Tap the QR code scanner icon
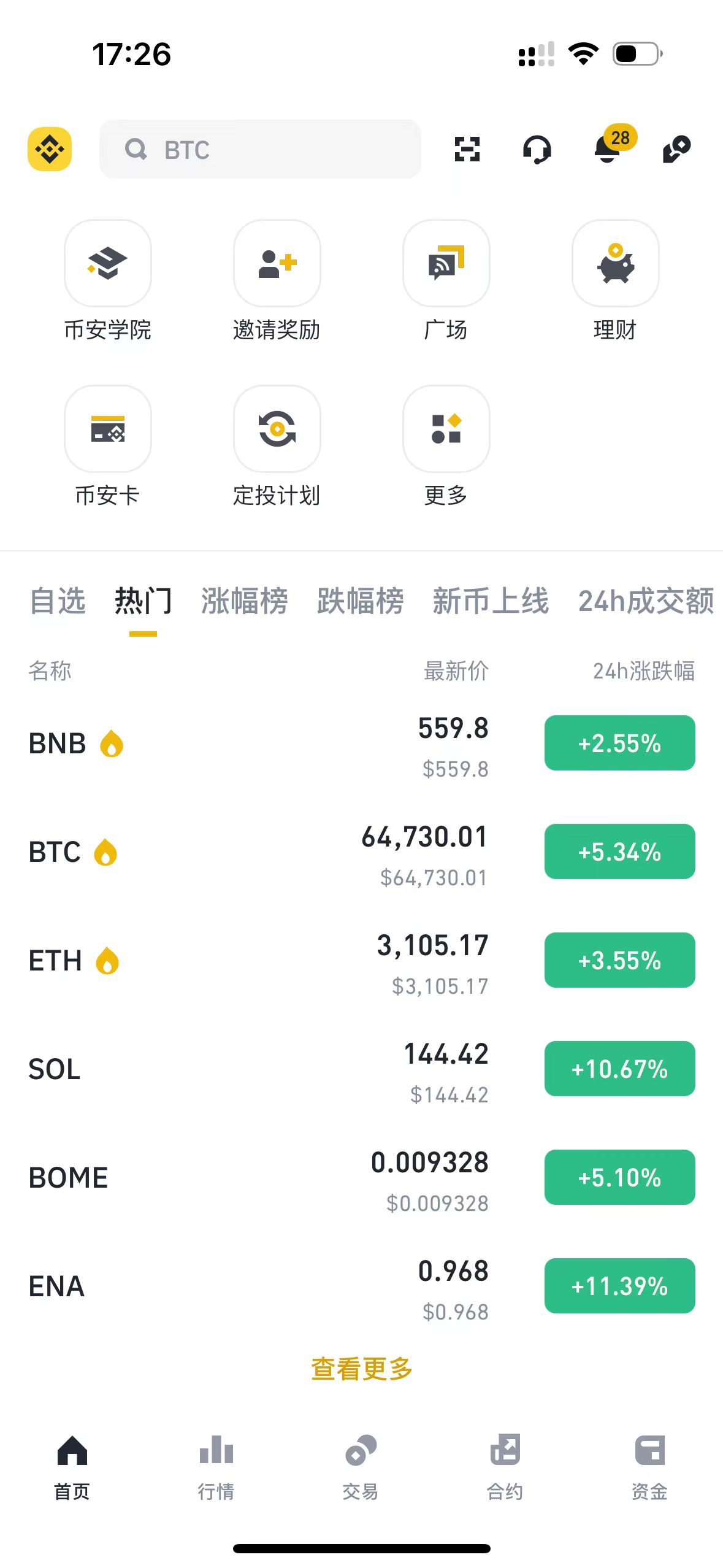Screen dimensions: 723x1568 pyautogui.click(x=467, y=149)
